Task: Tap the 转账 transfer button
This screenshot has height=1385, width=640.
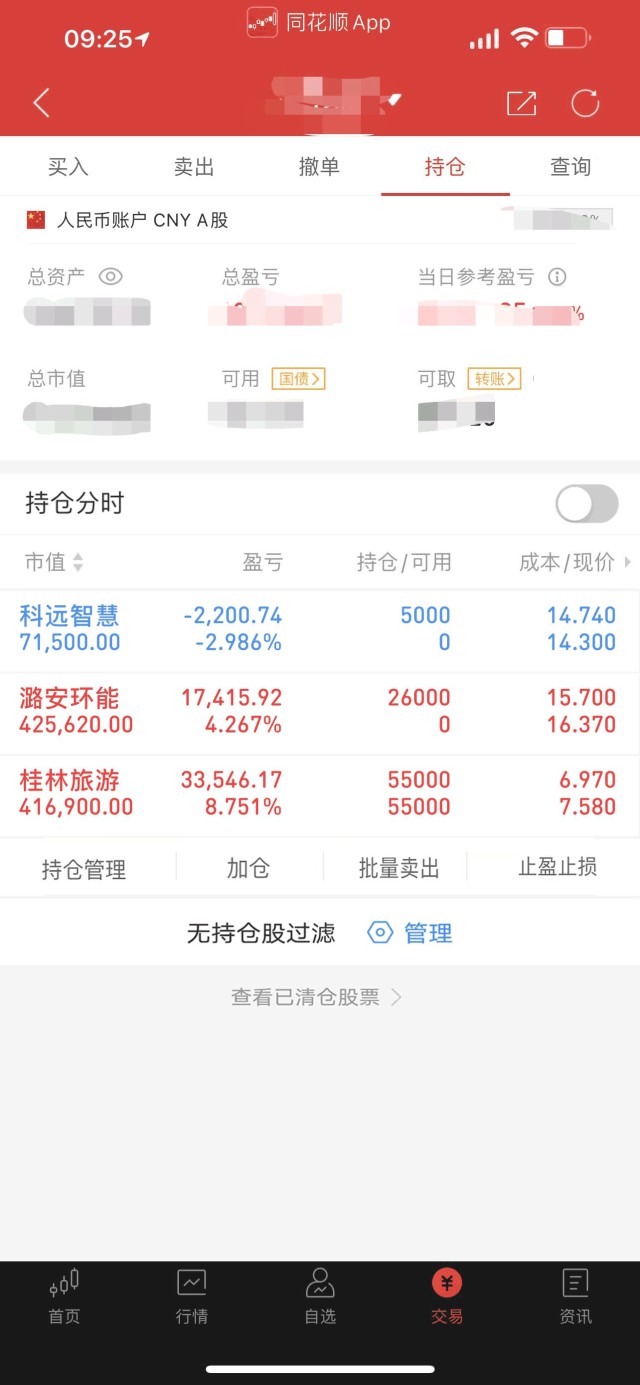Action: click(494, 379)
